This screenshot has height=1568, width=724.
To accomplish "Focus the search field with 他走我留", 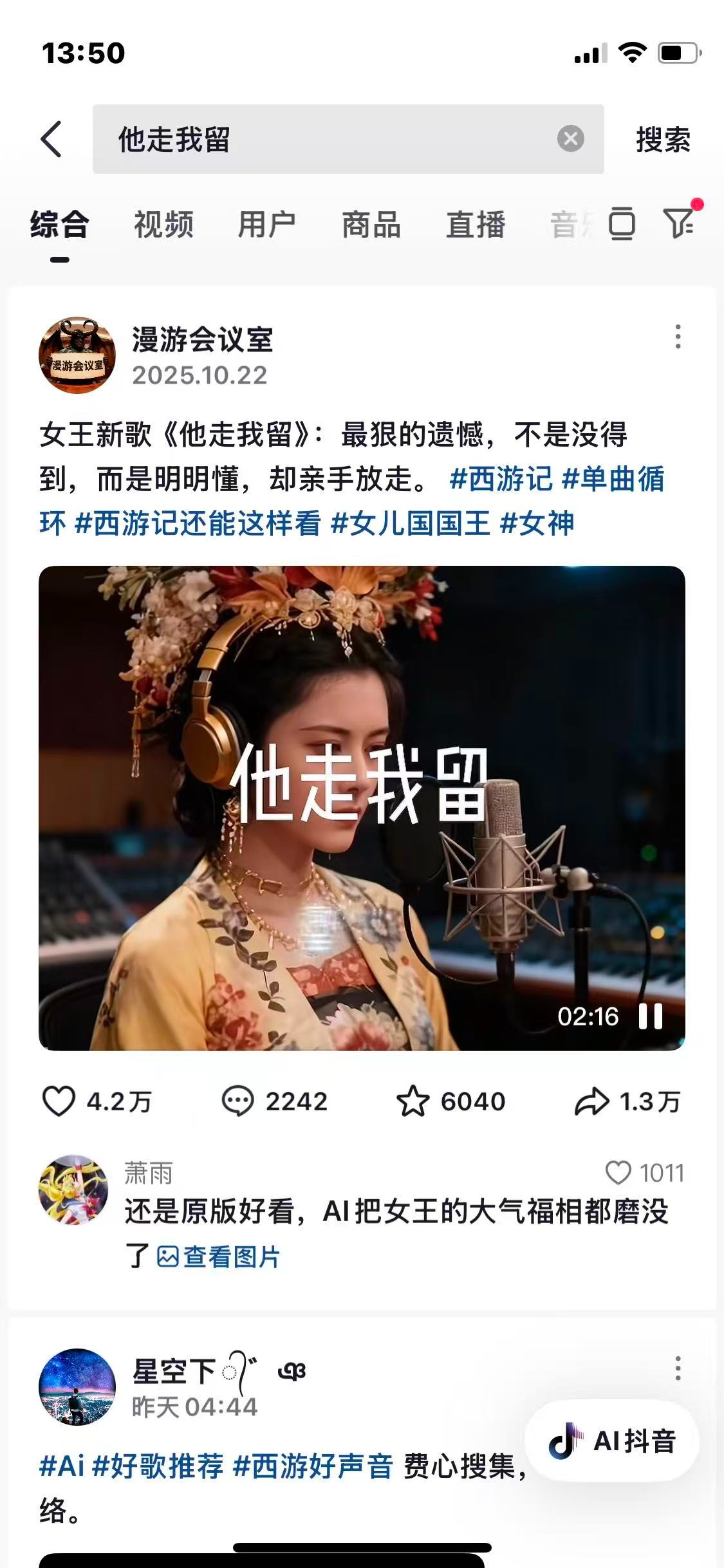I will (322, 139).
